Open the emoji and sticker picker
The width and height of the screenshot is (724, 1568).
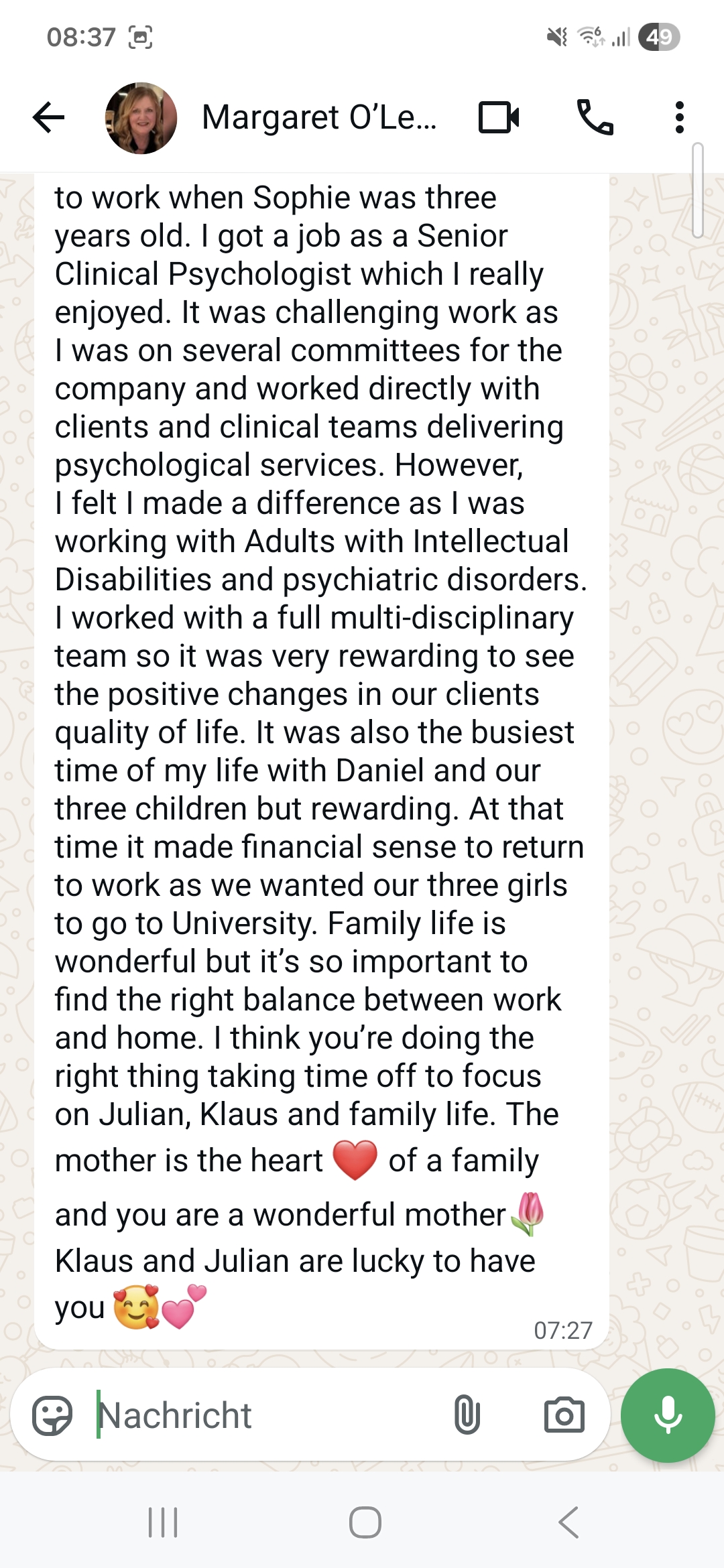(x=52, y=1415)
